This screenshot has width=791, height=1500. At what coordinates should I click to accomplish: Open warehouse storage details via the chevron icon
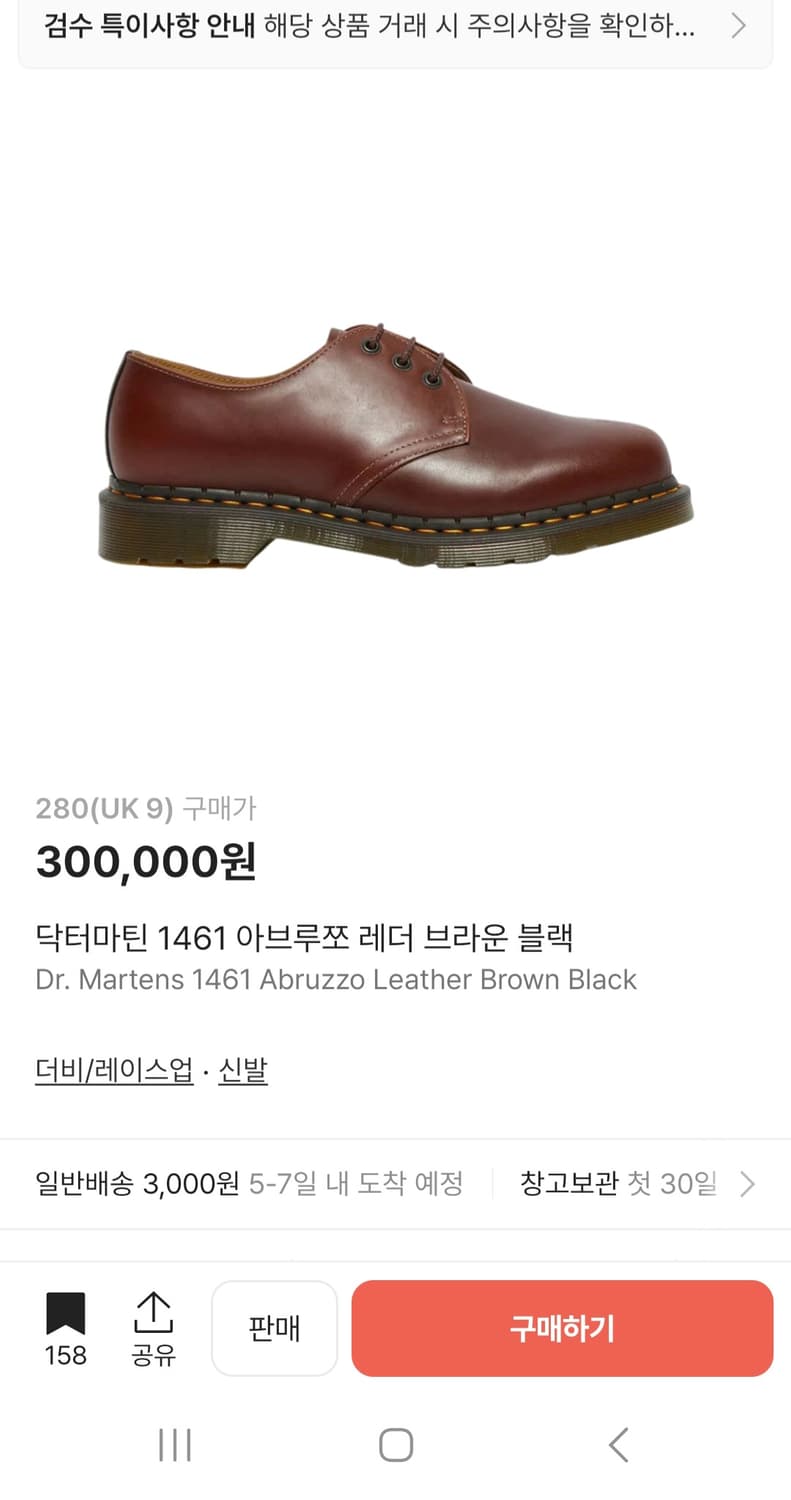coord(747,1183)
